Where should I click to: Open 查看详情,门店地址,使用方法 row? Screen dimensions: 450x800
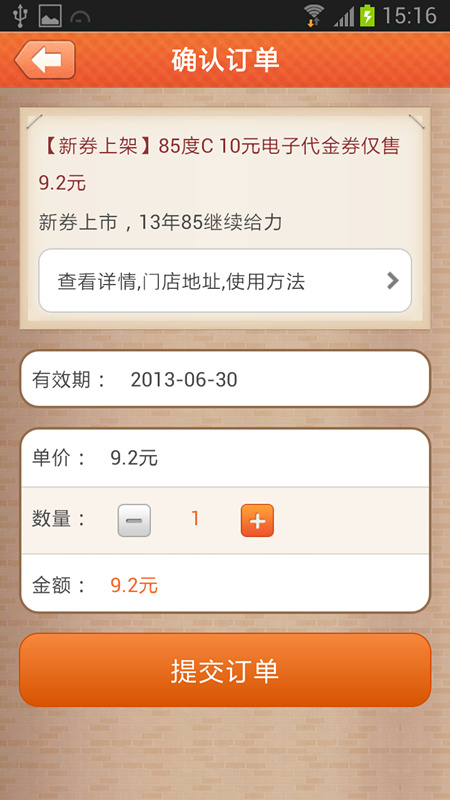(x=225, y=281)
